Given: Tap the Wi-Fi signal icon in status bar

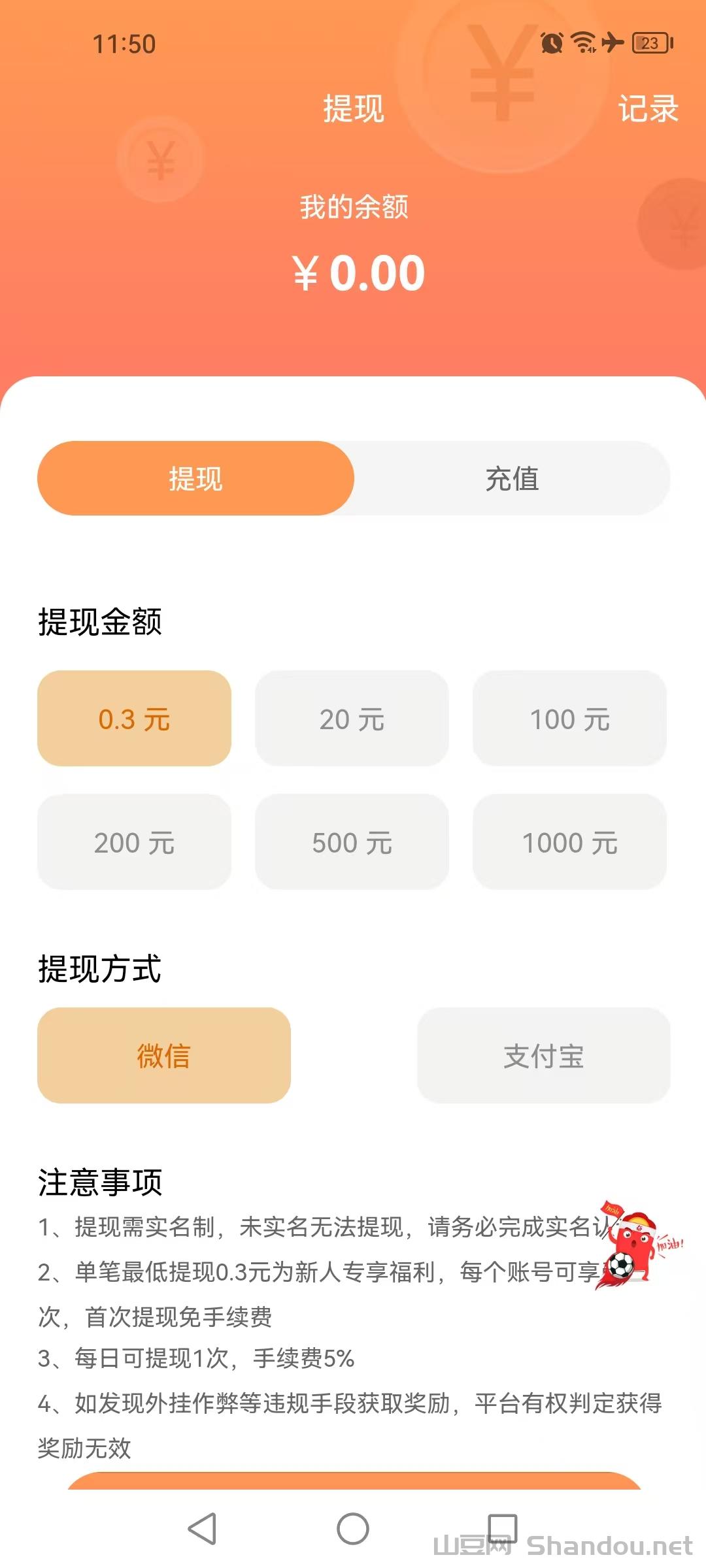Looking at the screenshot, I should click(584, 41).
